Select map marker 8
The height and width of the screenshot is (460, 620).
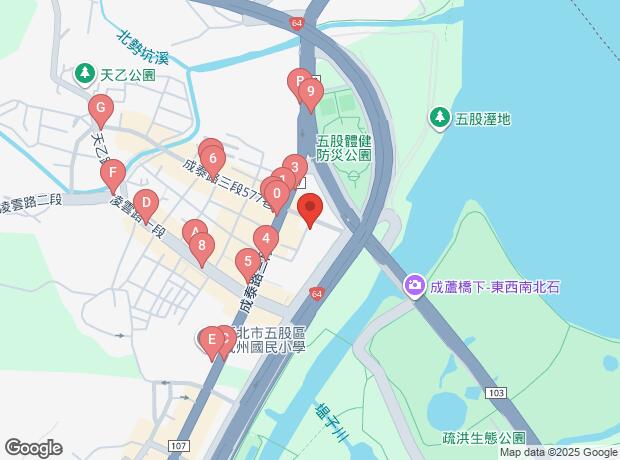tap(202, 245)
